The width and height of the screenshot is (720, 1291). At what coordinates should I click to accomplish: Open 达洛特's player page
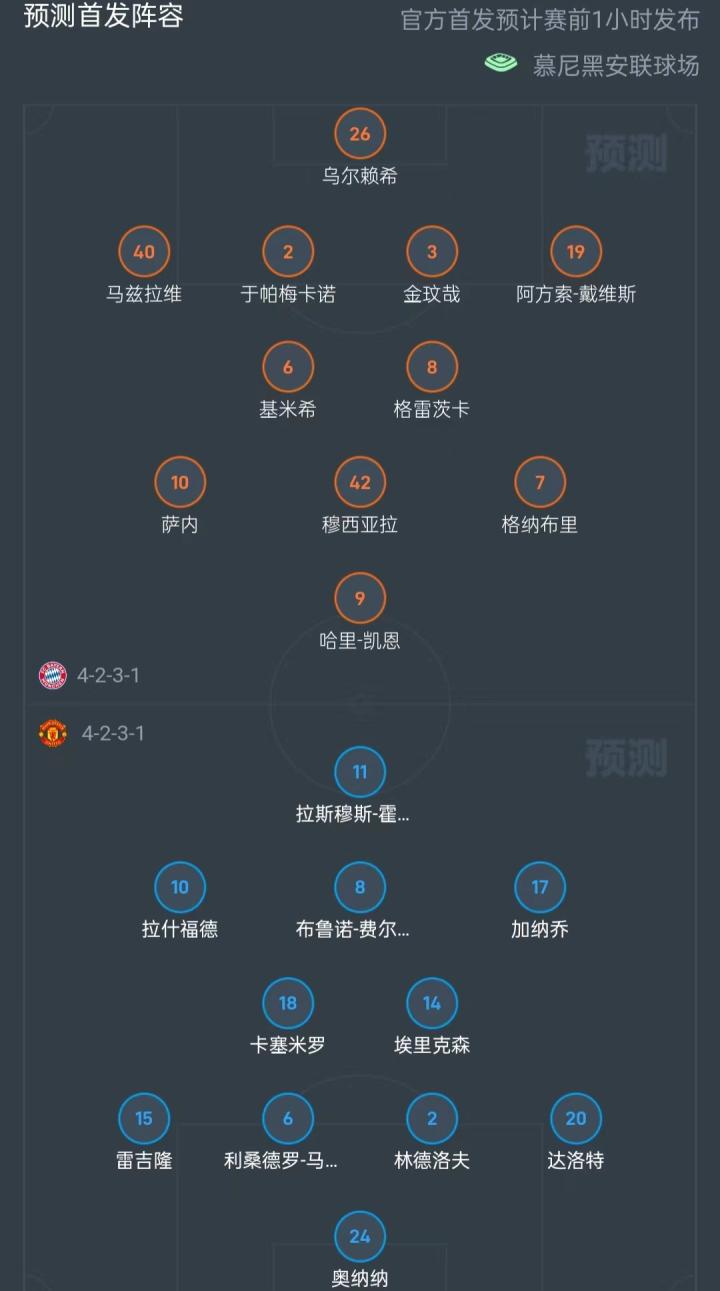point(576,1119)
